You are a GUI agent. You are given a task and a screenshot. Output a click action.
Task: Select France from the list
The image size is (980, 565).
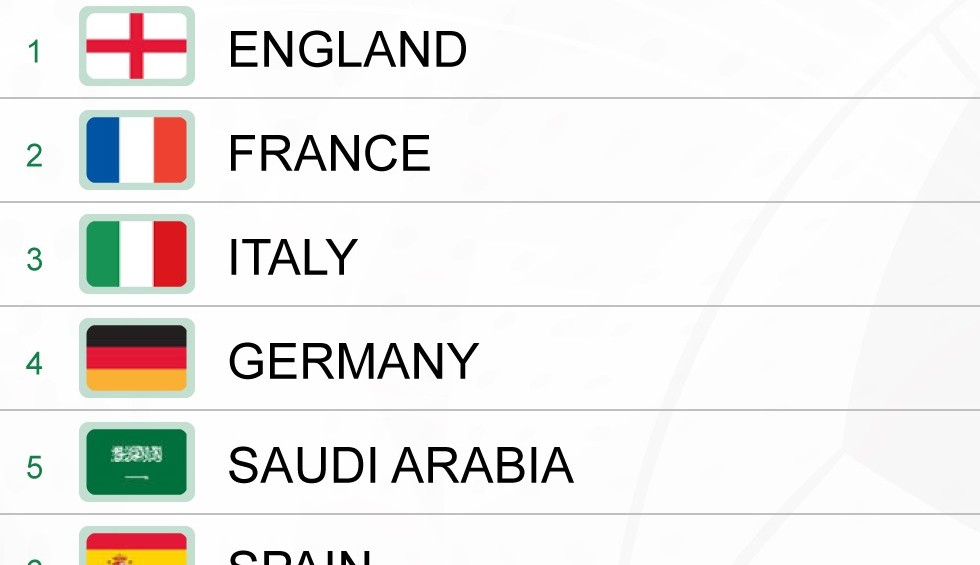click(x=329, y=153)
